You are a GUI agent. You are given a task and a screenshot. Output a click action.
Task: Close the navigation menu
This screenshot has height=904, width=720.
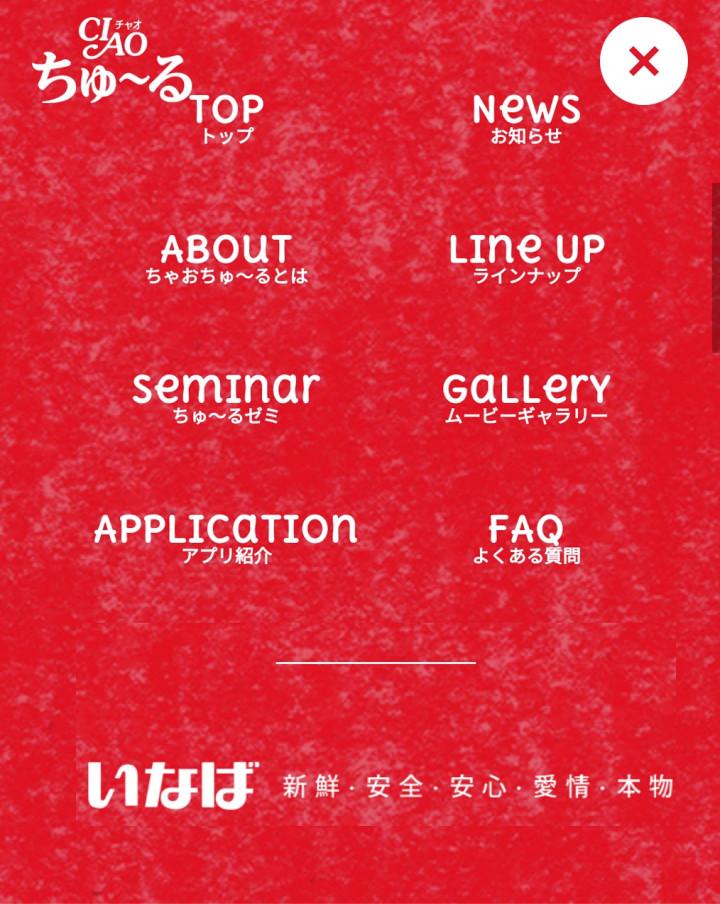tap(643, 61)
